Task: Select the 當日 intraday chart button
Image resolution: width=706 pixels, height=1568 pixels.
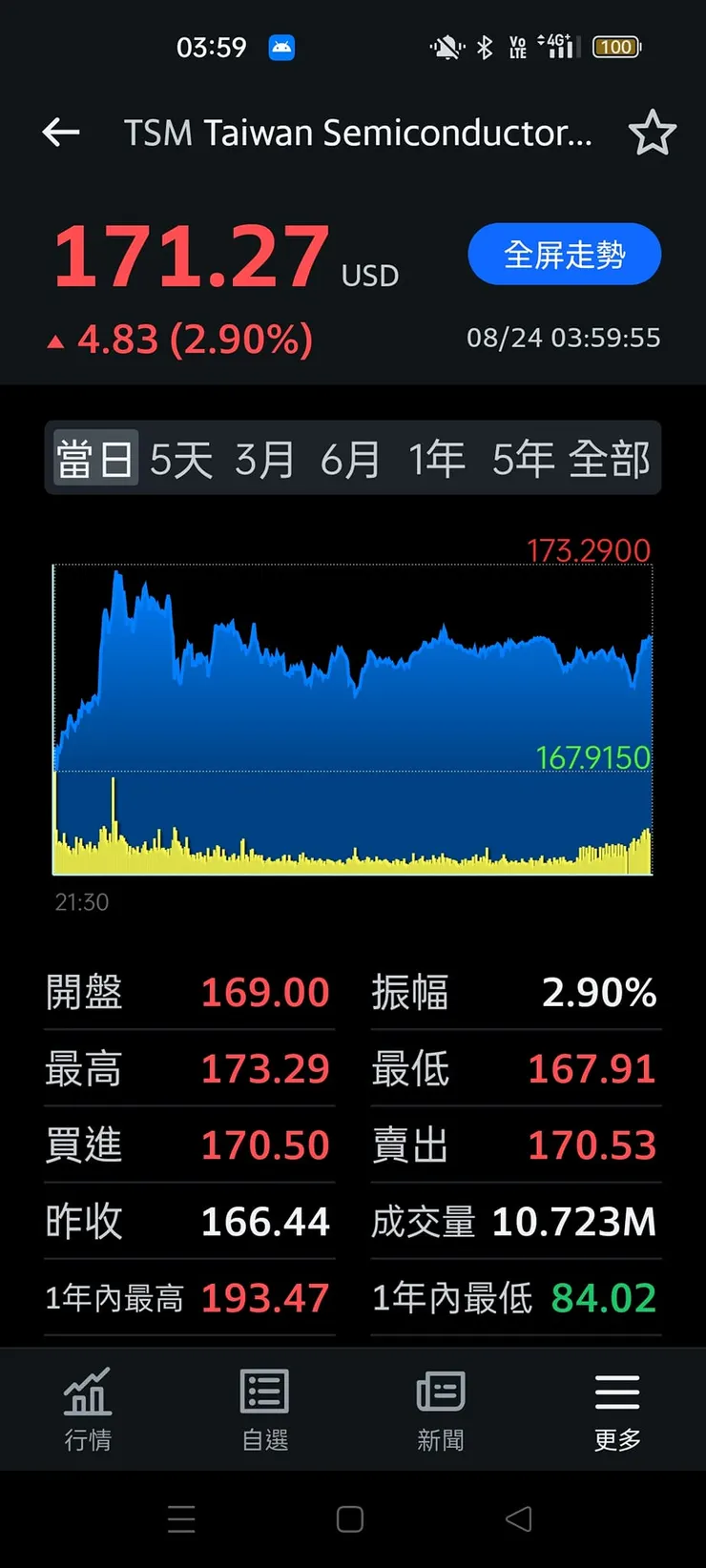Action: [x=93, y=459]
